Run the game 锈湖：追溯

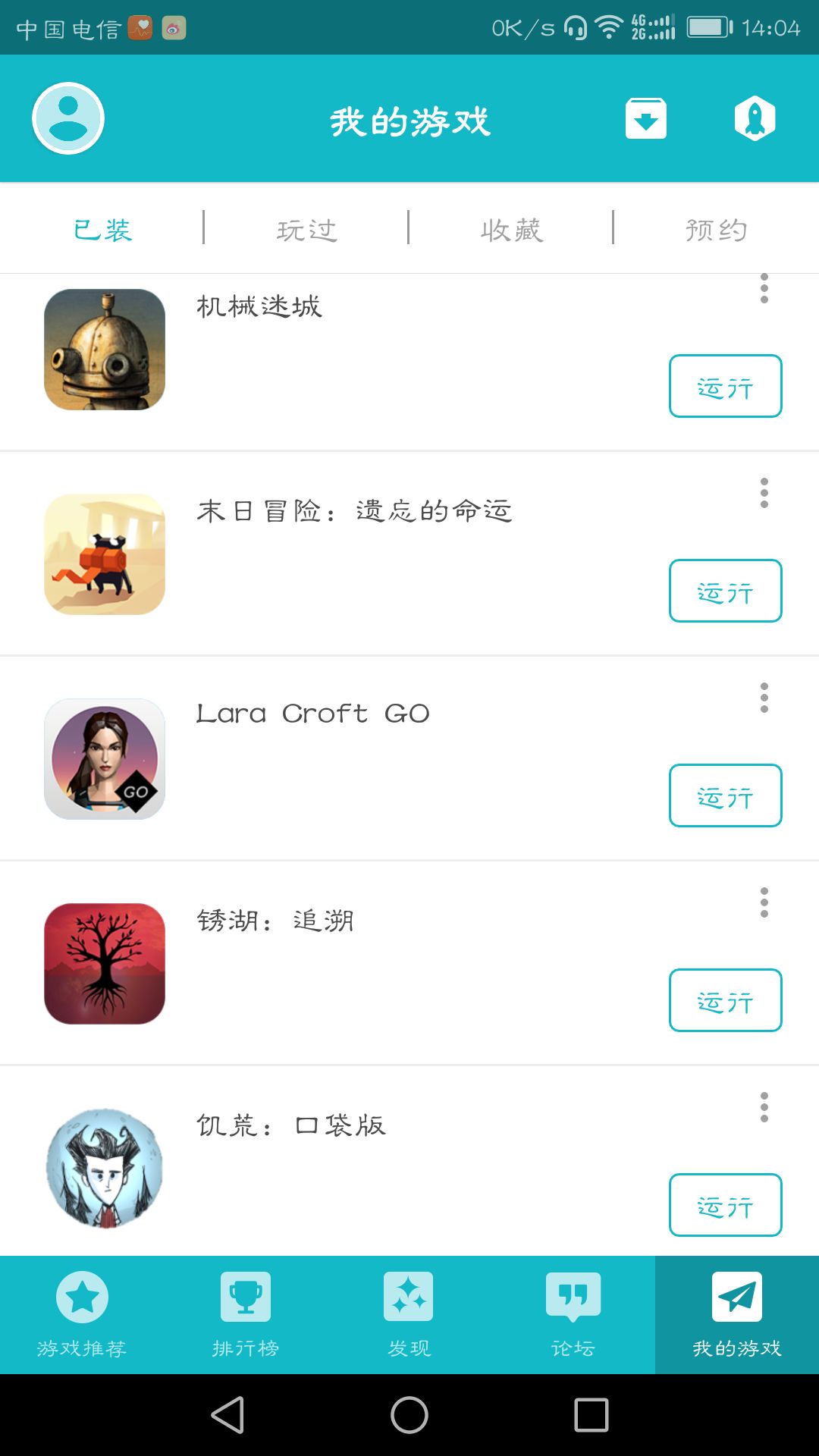click(725, 1001)
